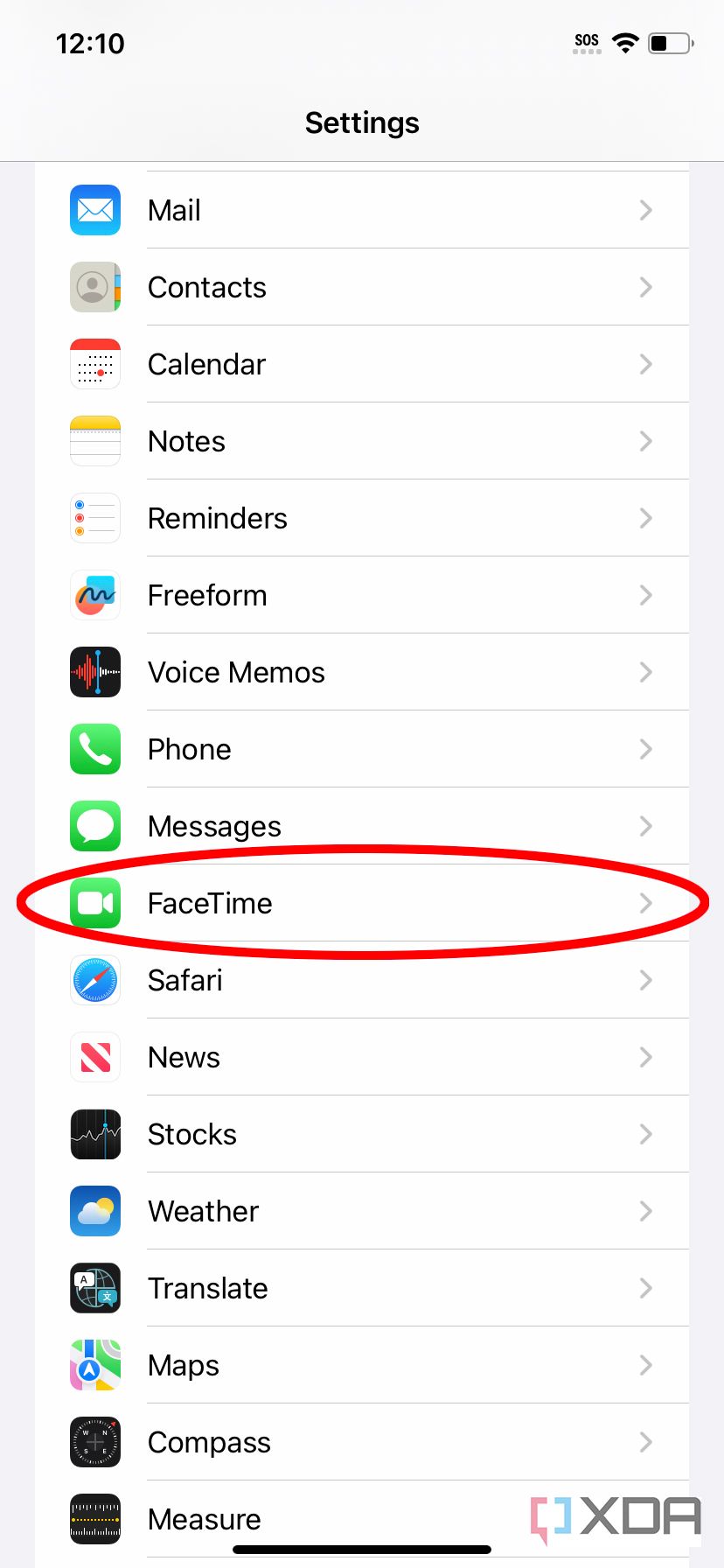Screen dimensions: 724x1568
Task: Tap the FaceTime camera icon
Action: (94, 903)
